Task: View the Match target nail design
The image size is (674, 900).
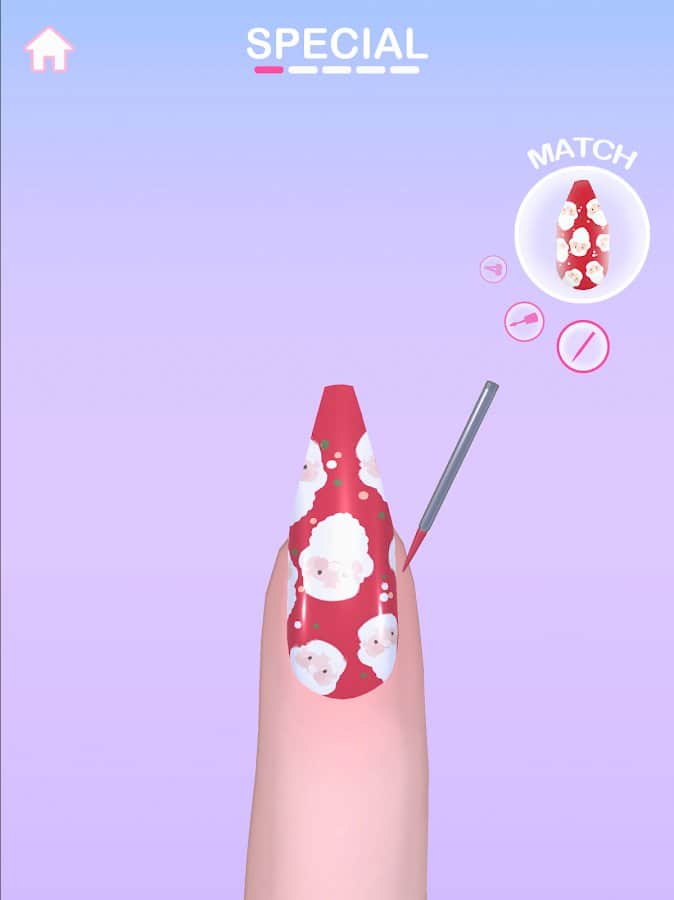Action: coord(582,233)
